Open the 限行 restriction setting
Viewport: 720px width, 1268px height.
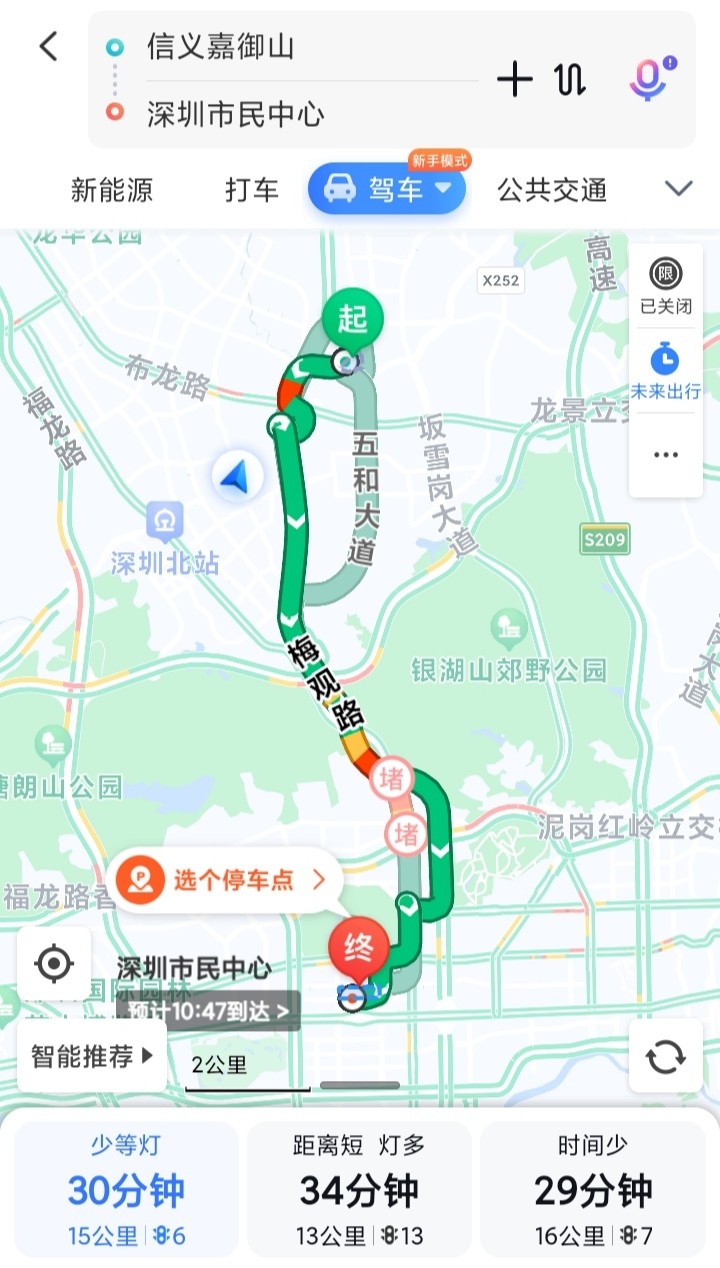(666, 286)
